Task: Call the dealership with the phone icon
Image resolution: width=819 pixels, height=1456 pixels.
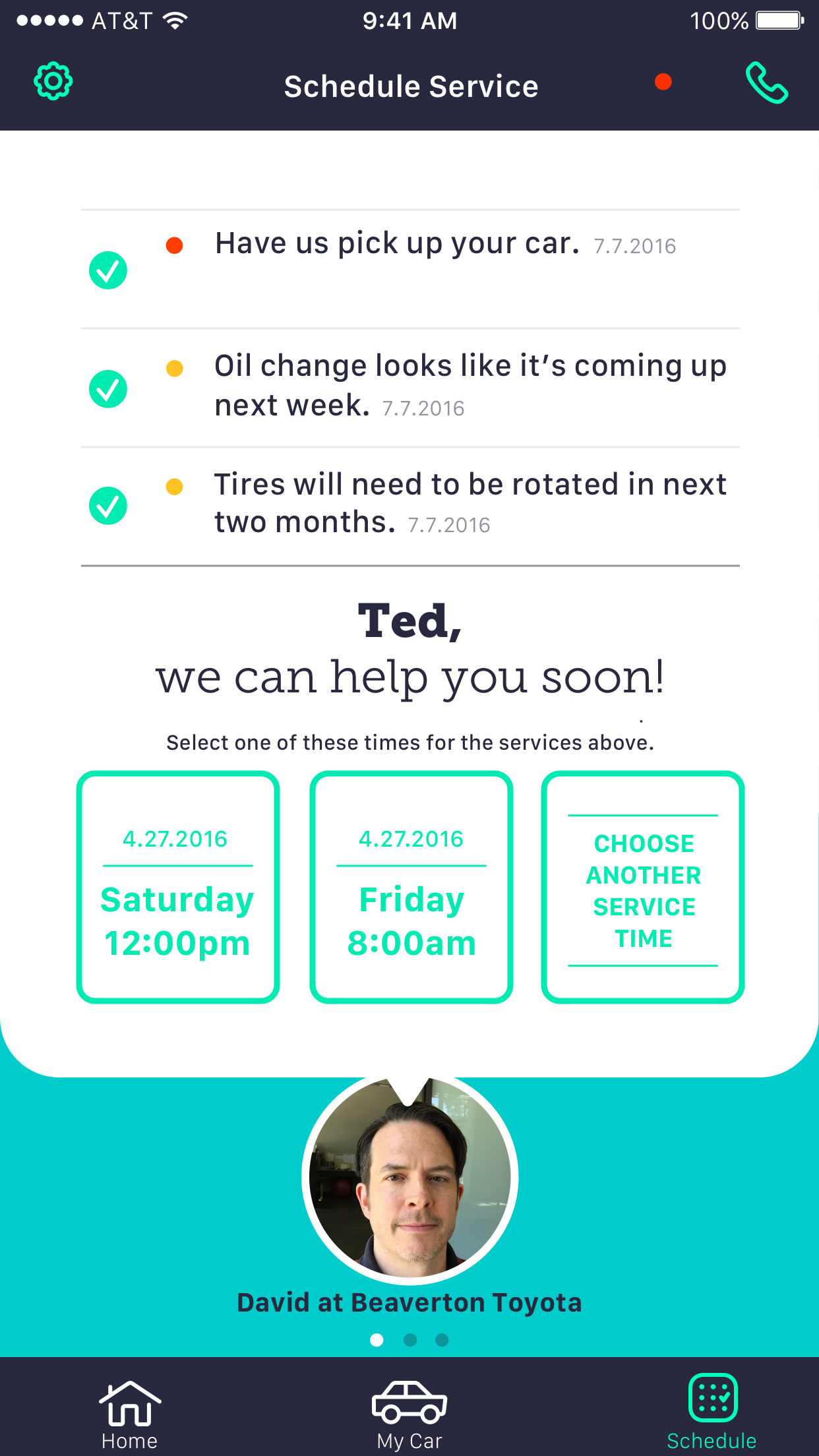Action: (766, 83)
